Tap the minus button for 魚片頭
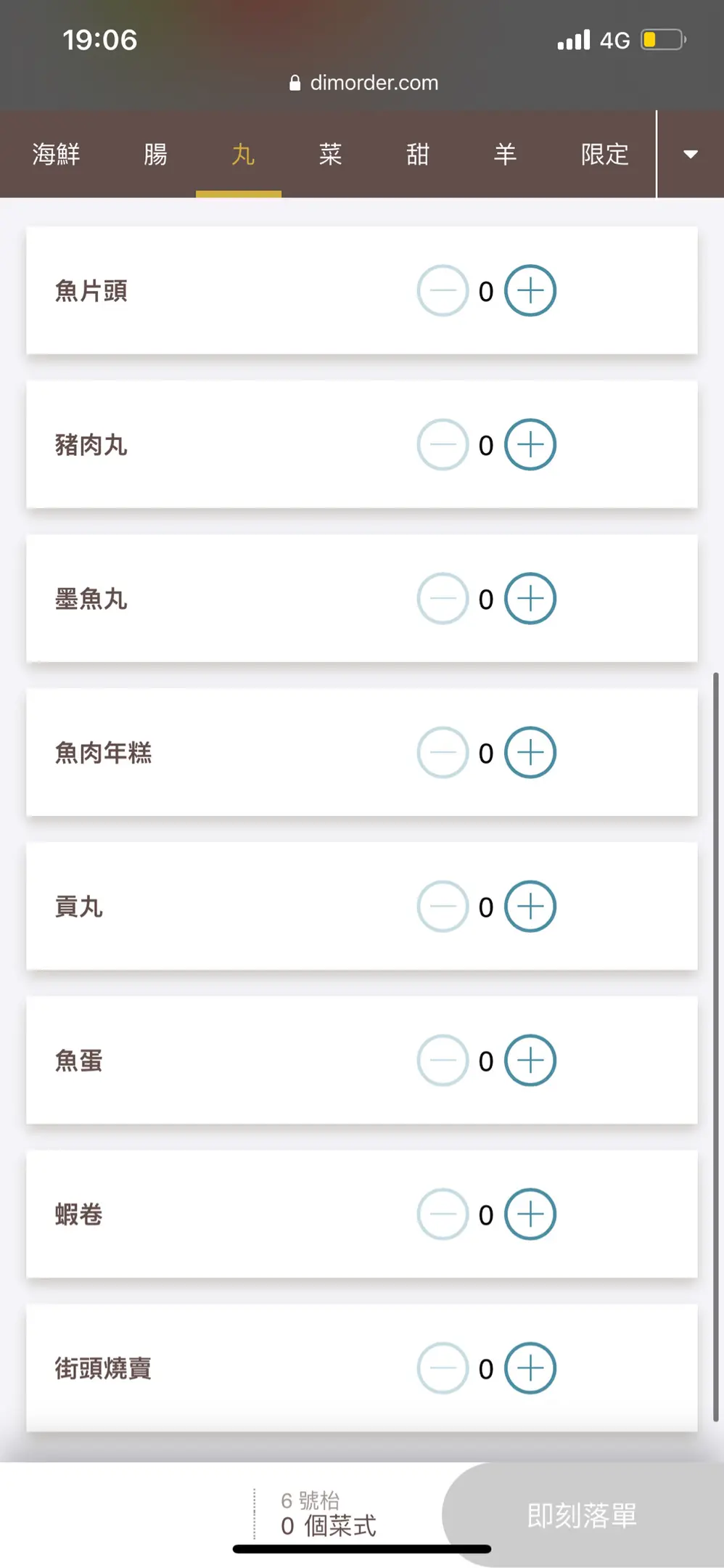This screenshot has height=1568, width=724. coord(443,290)
